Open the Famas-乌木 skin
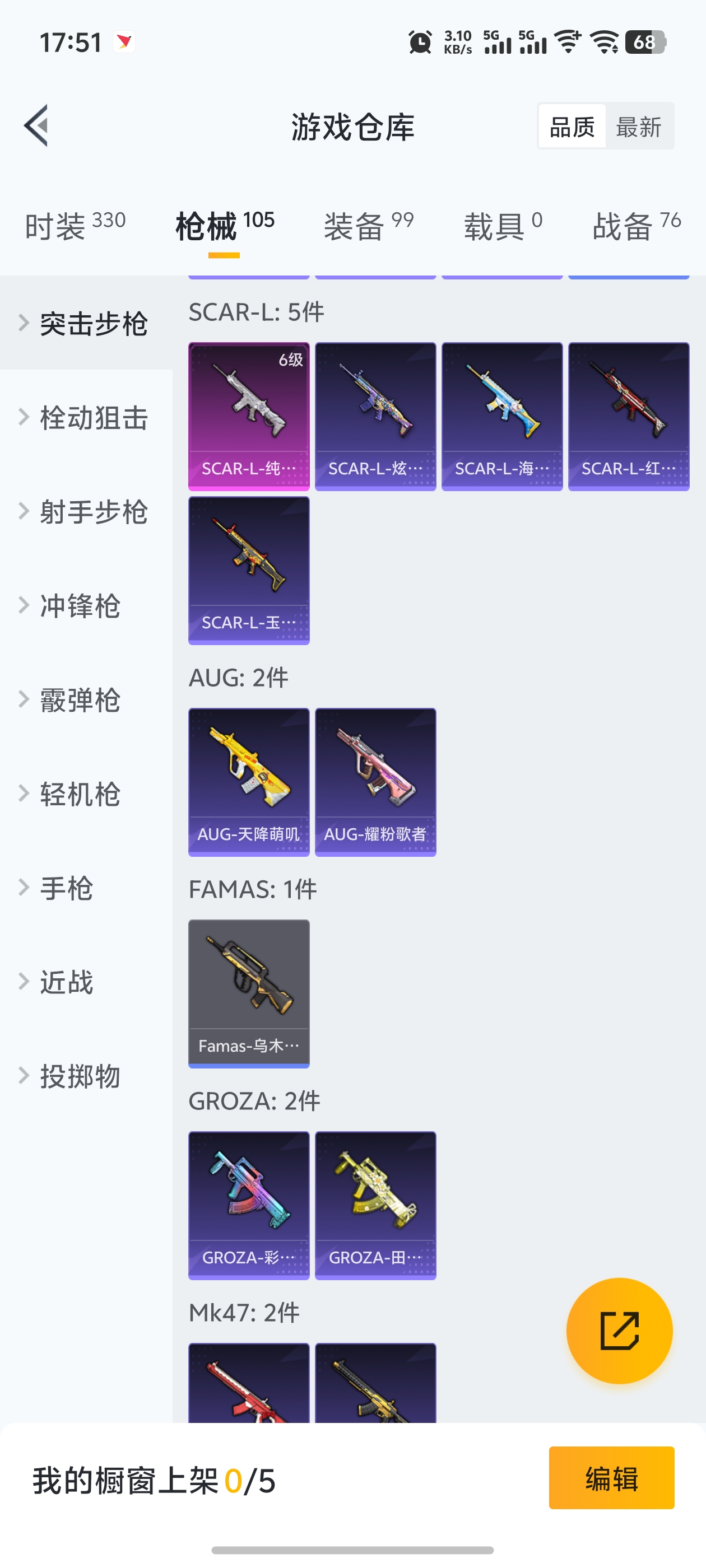The width and height of the screenshot is (706, 1568). click(249, 993)
